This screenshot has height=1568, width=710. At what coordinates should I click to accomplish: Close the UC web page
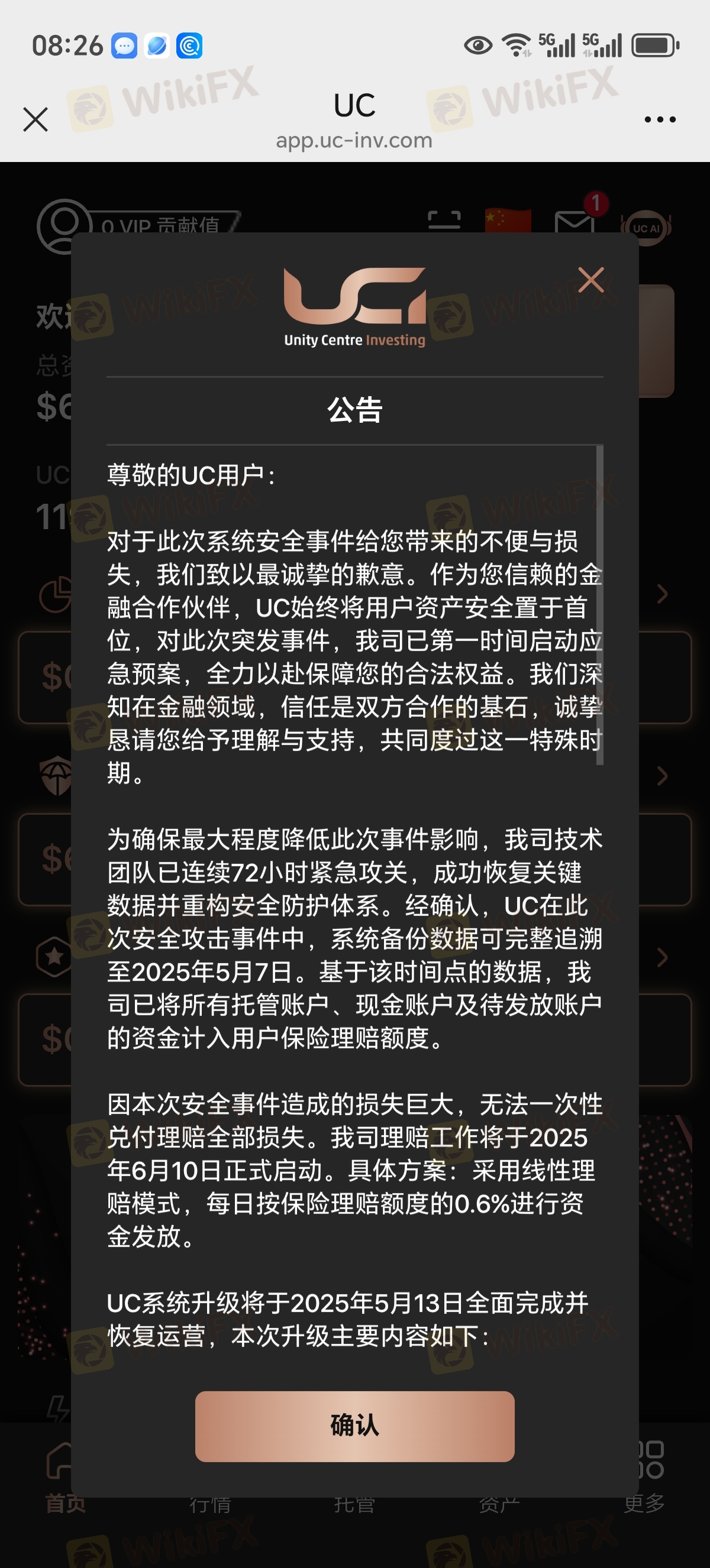[35, 119]
